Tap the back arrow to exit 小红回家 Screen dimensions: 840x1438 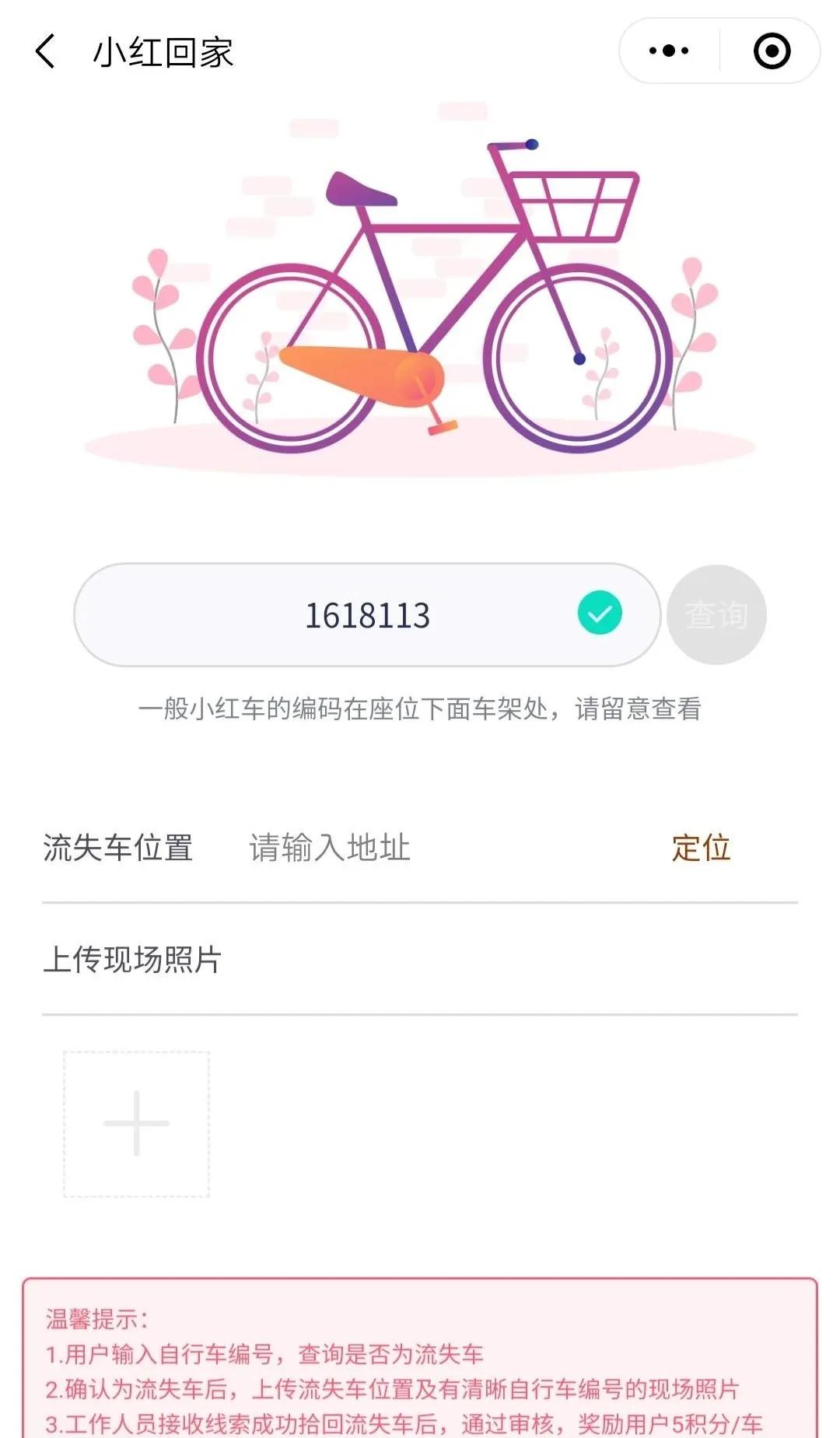coord(44,51)
